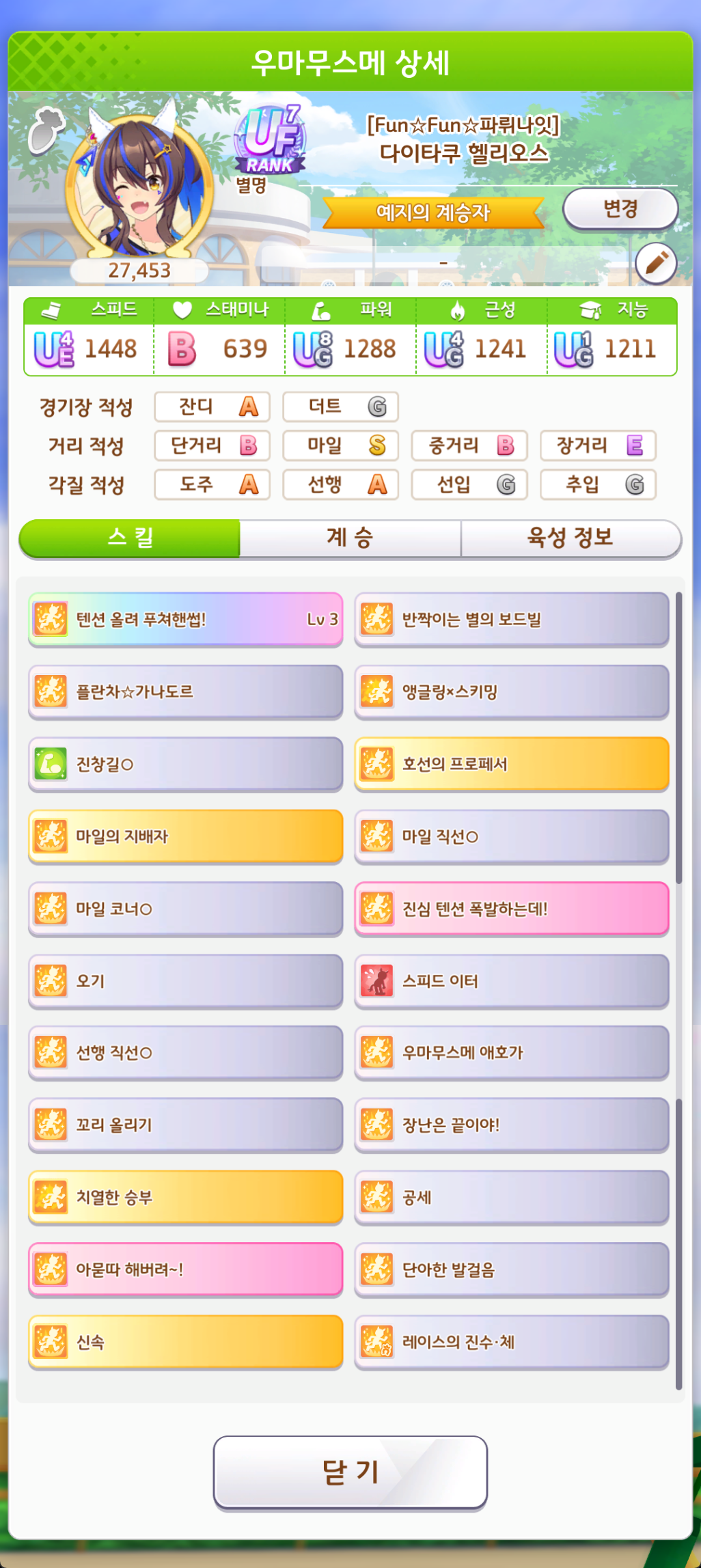Show the 마일의 지배자 skill description
The height and width of the screenshot is (1568, 701).
click(185, 836)
